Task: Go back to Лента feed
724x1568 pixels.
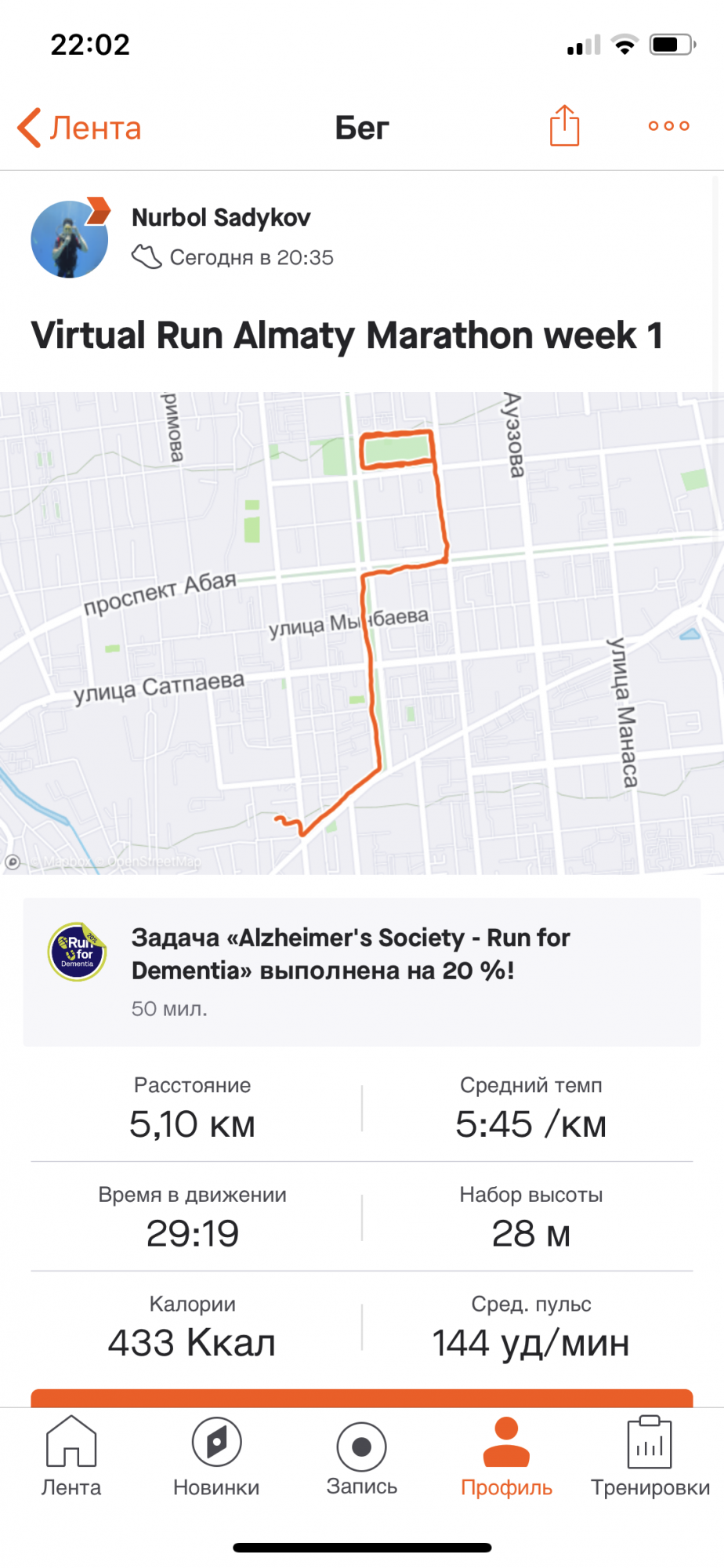Action: click(79, 128)
